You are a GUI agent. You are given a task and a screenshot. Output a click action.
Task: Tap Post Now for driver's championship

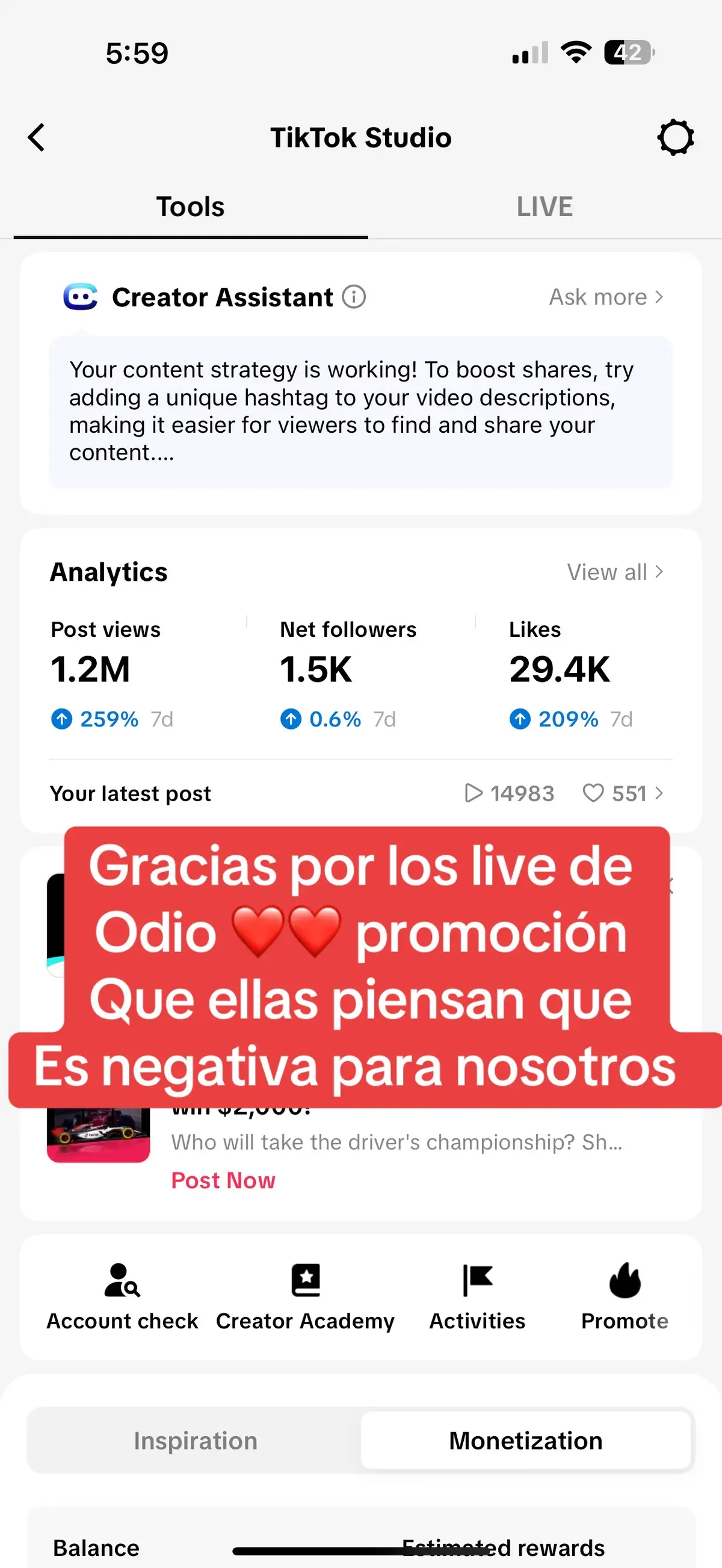pyautogui.click(x=223, y=1180)
